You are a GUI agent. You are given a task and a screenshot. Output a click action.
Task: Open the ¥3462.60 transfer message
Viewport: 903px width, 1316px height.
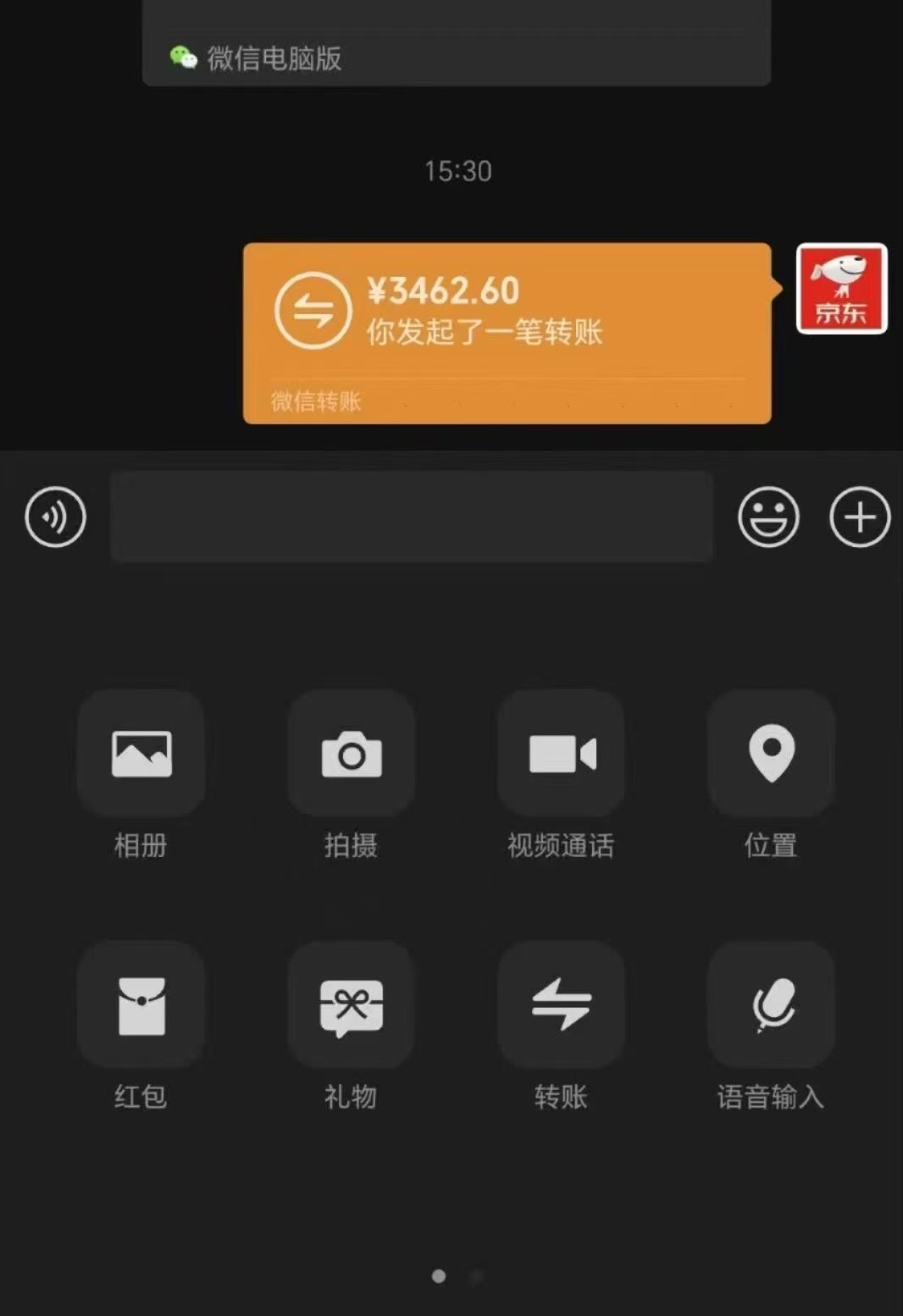(507, 332)
